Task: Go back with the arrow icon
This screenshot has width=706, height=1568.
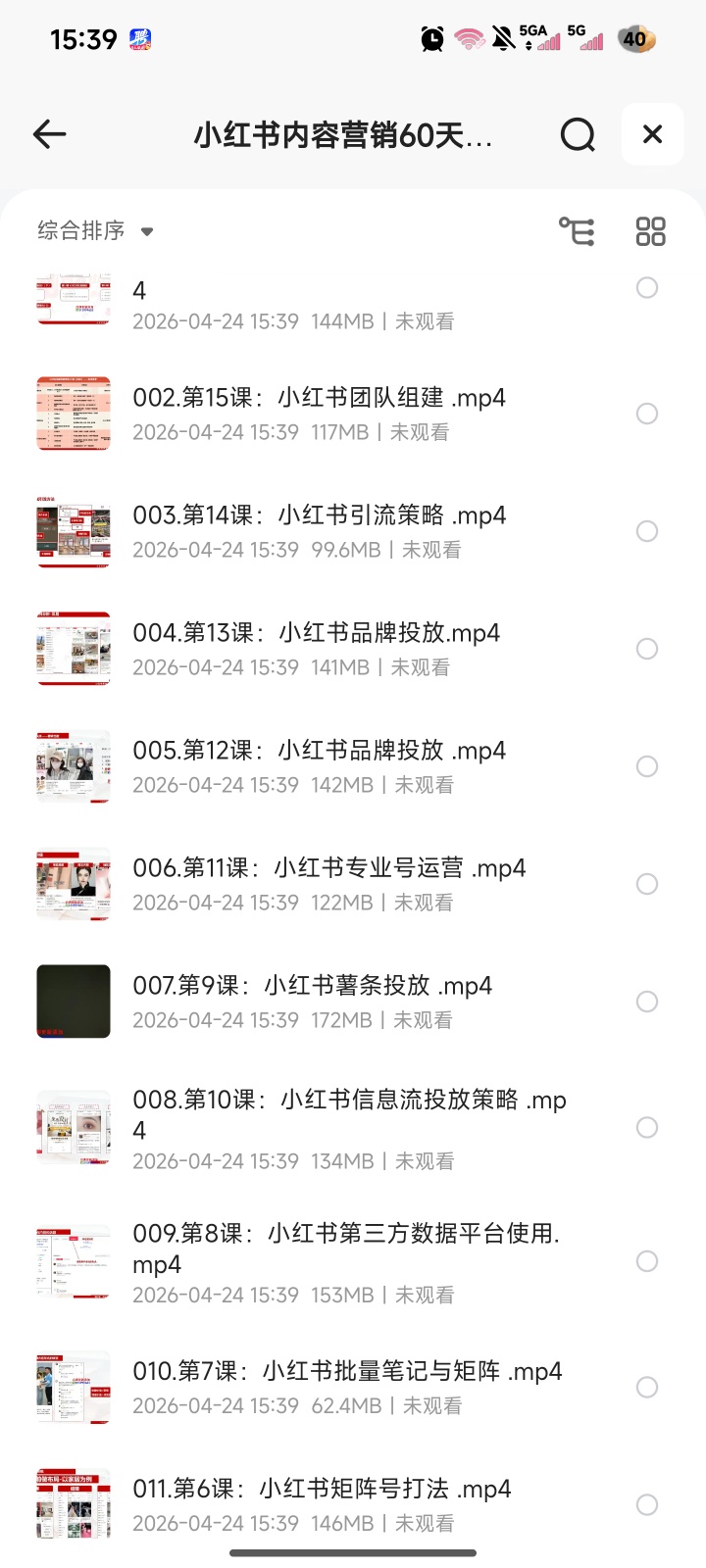Action: pyautogui.click(x=49, y=134)
